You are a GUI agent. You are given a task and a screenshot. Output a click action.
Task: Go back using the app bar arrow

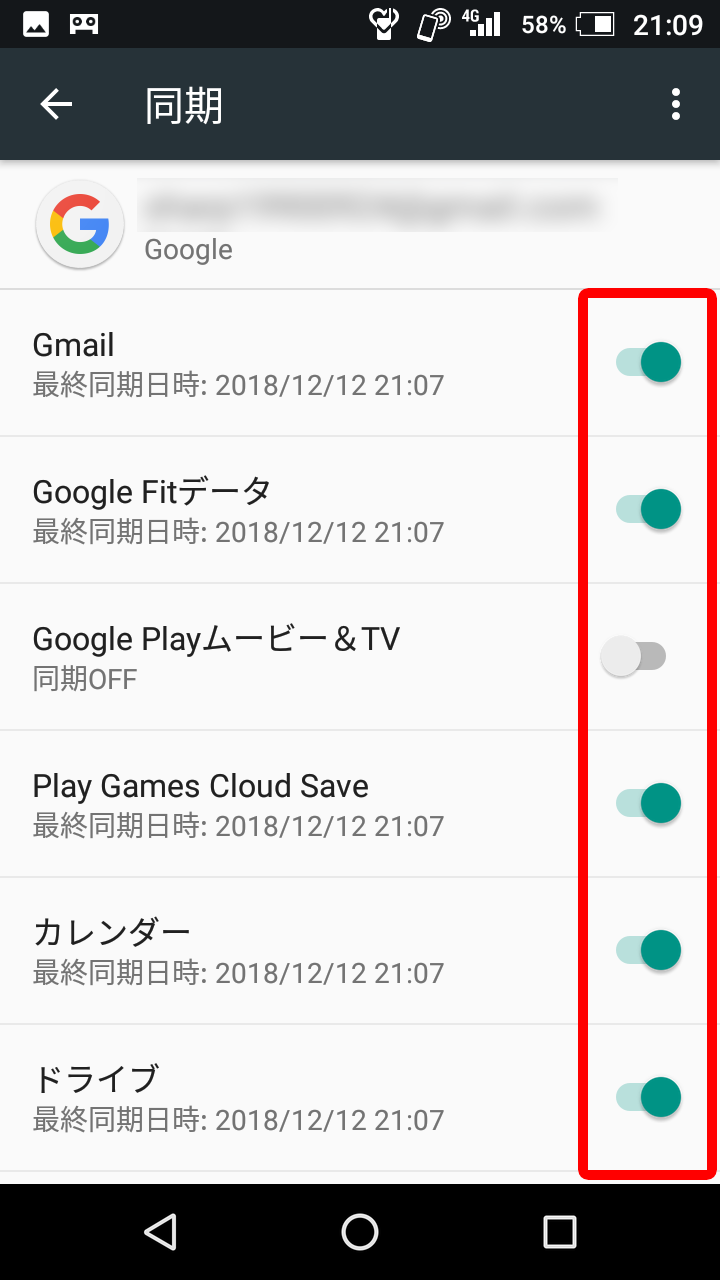coord(56,104)
